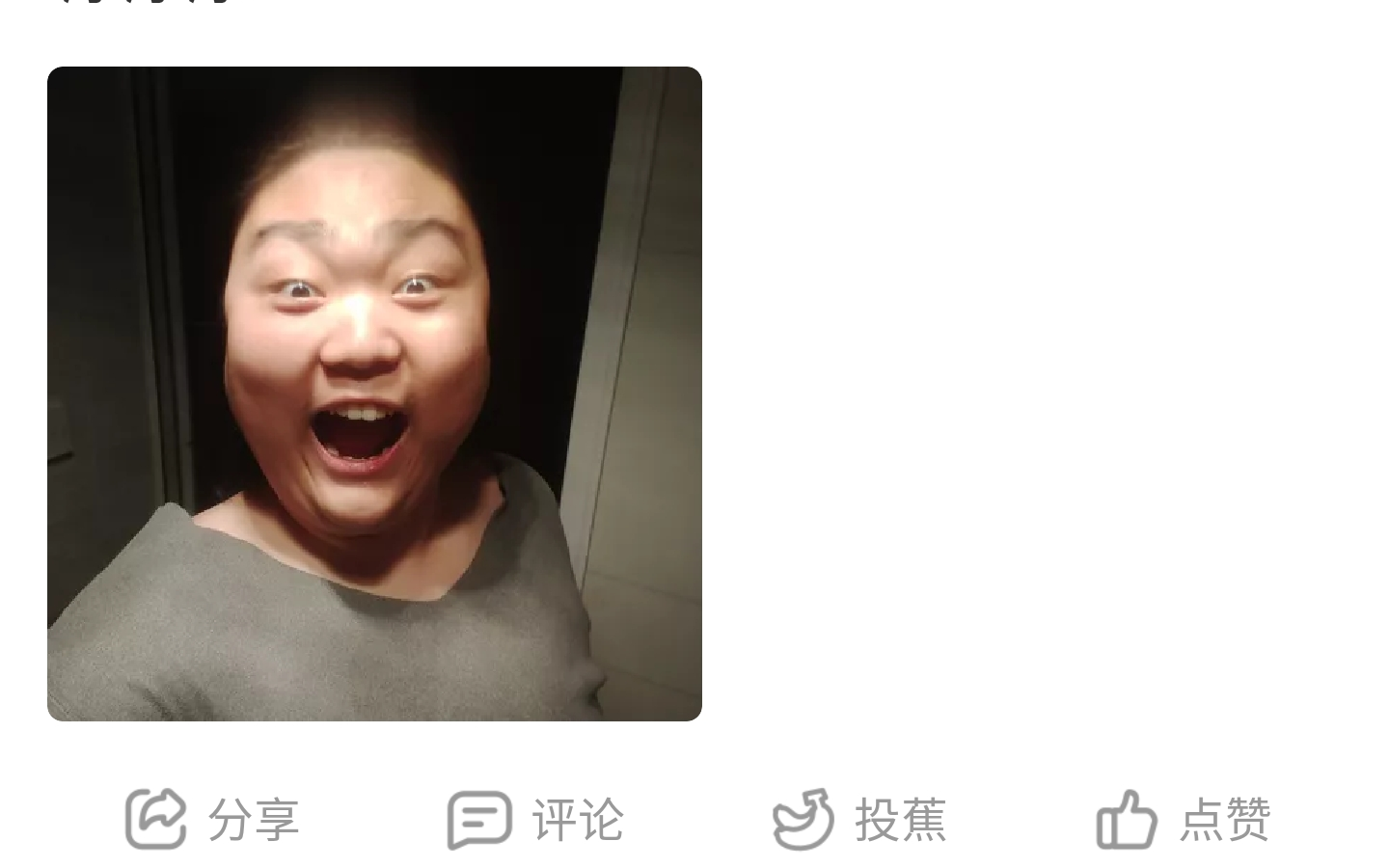The height and width of the screenshot is (868, 1389).
Task: Like this post with 点赞
Action: pyautogui.click(x=1183, y=820)
